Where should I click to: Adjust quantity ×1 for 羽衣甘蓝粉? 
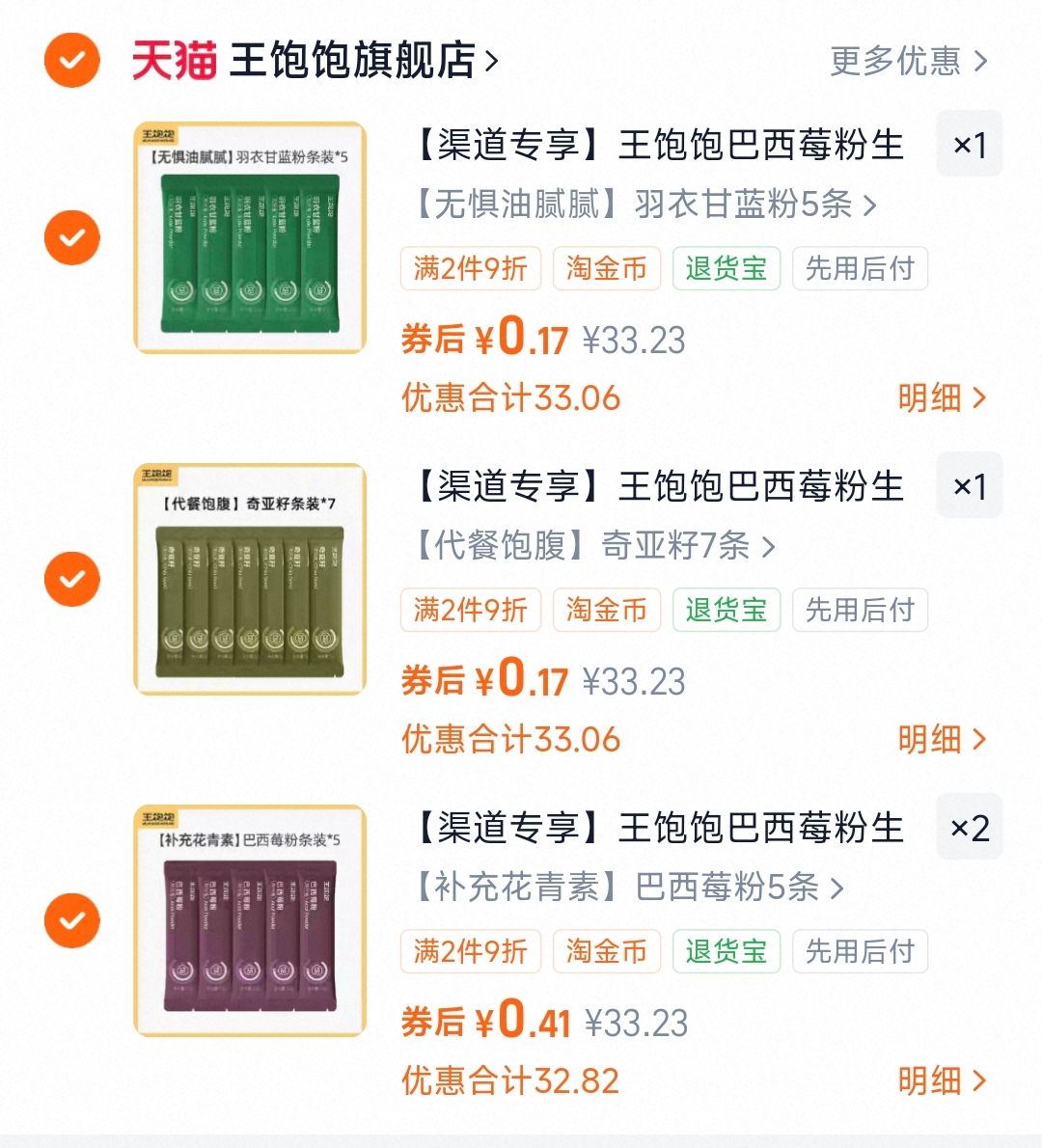(970, 145)
